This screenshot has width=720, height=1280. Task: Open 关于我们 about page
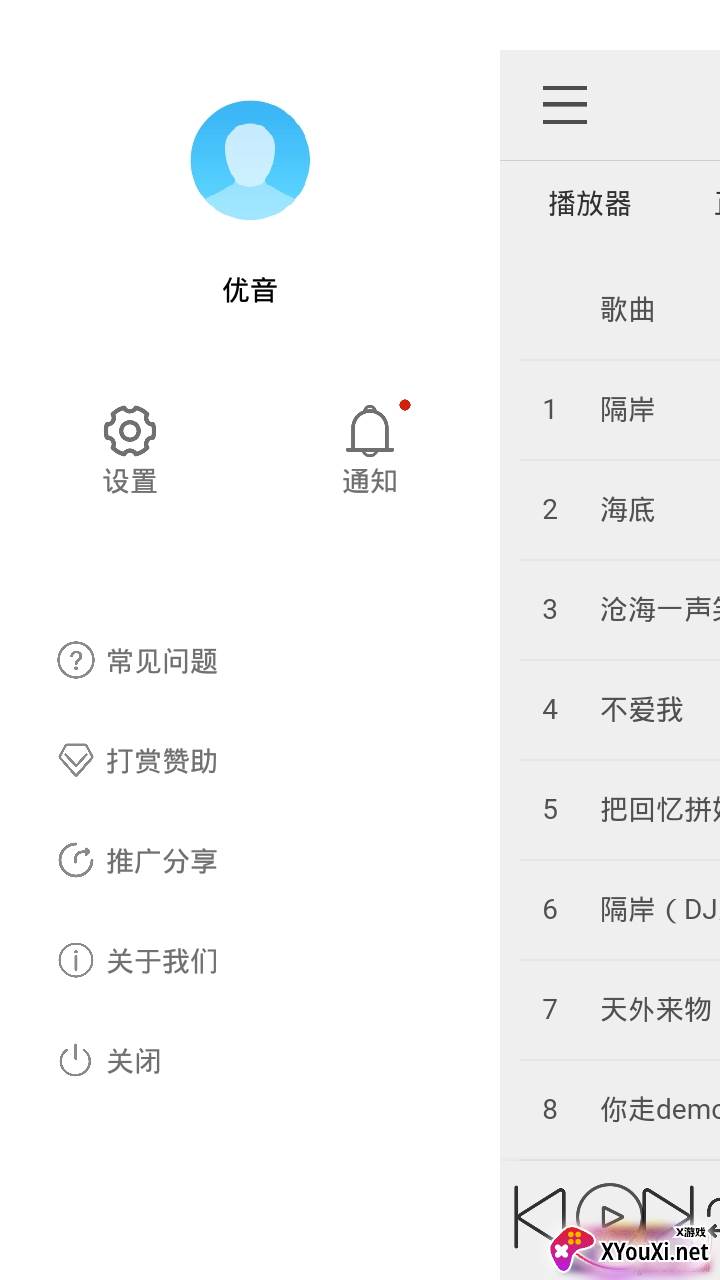coord(138,961)
